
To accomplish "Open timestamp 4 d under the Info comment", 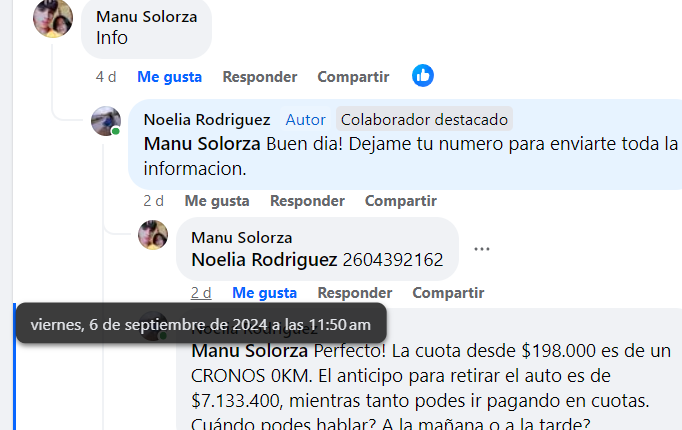I will [x=106, y=77].
